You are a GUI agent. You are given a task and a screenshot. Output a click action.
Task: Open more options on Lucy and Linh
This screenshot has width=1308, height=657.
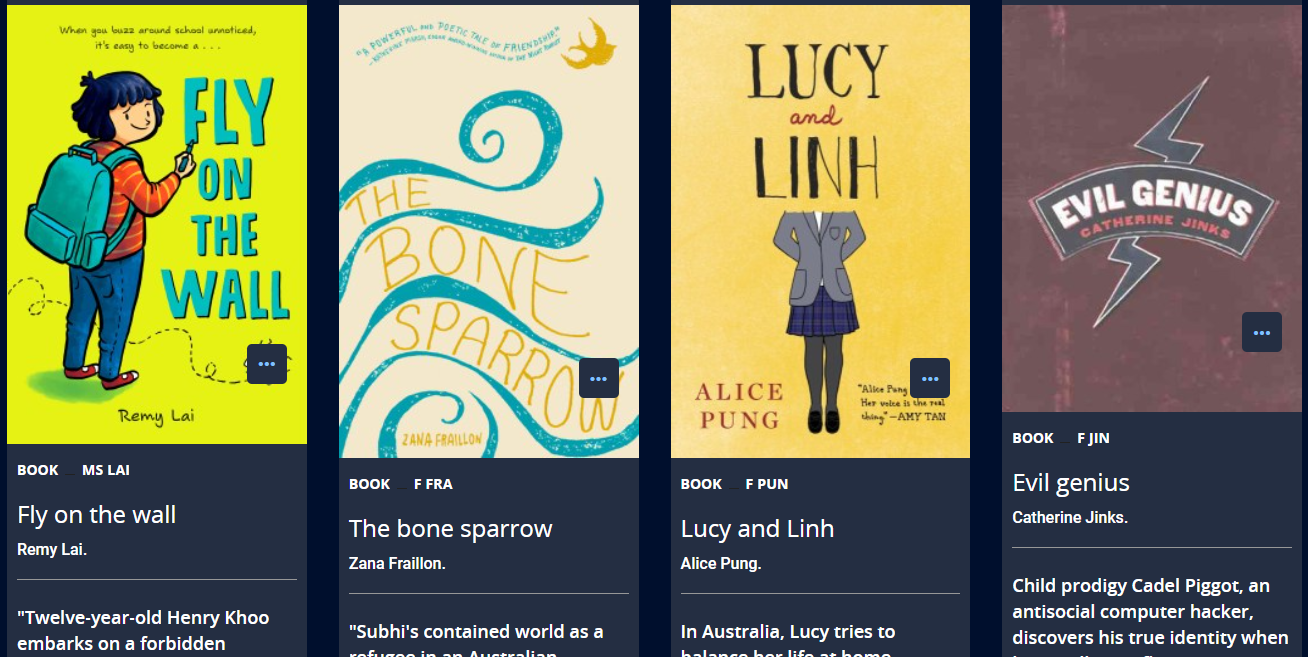930,378
